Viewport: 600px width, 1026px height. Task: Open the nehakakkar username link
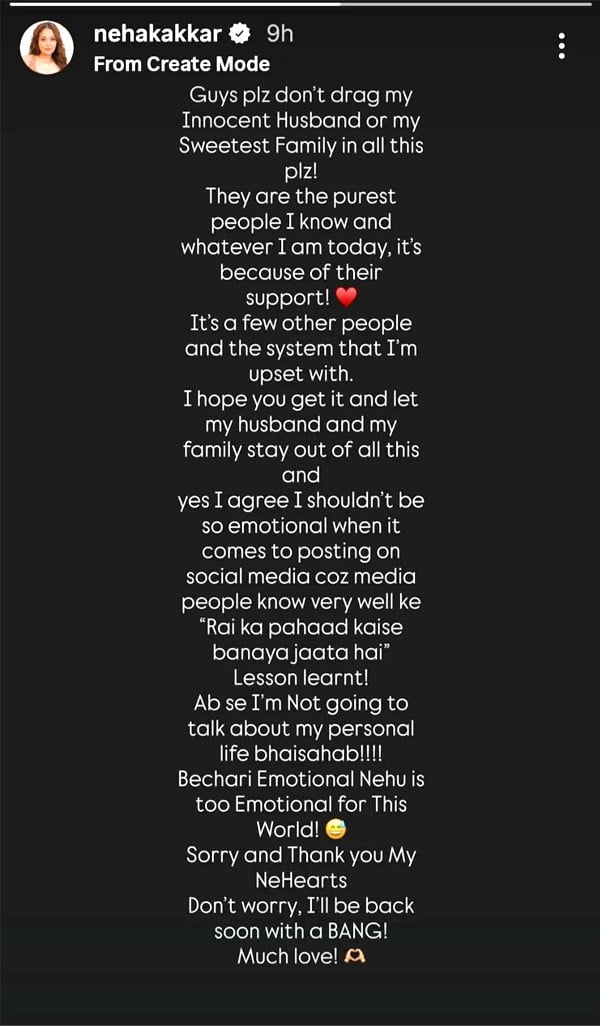(158, 34)
